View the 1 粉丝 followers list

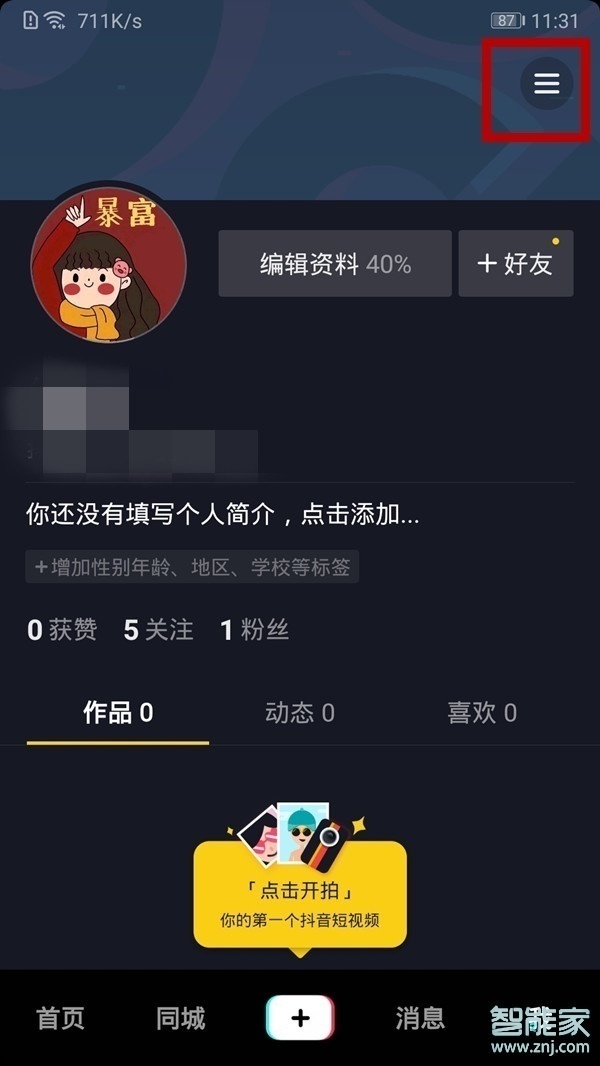click(x=254, y=630)
